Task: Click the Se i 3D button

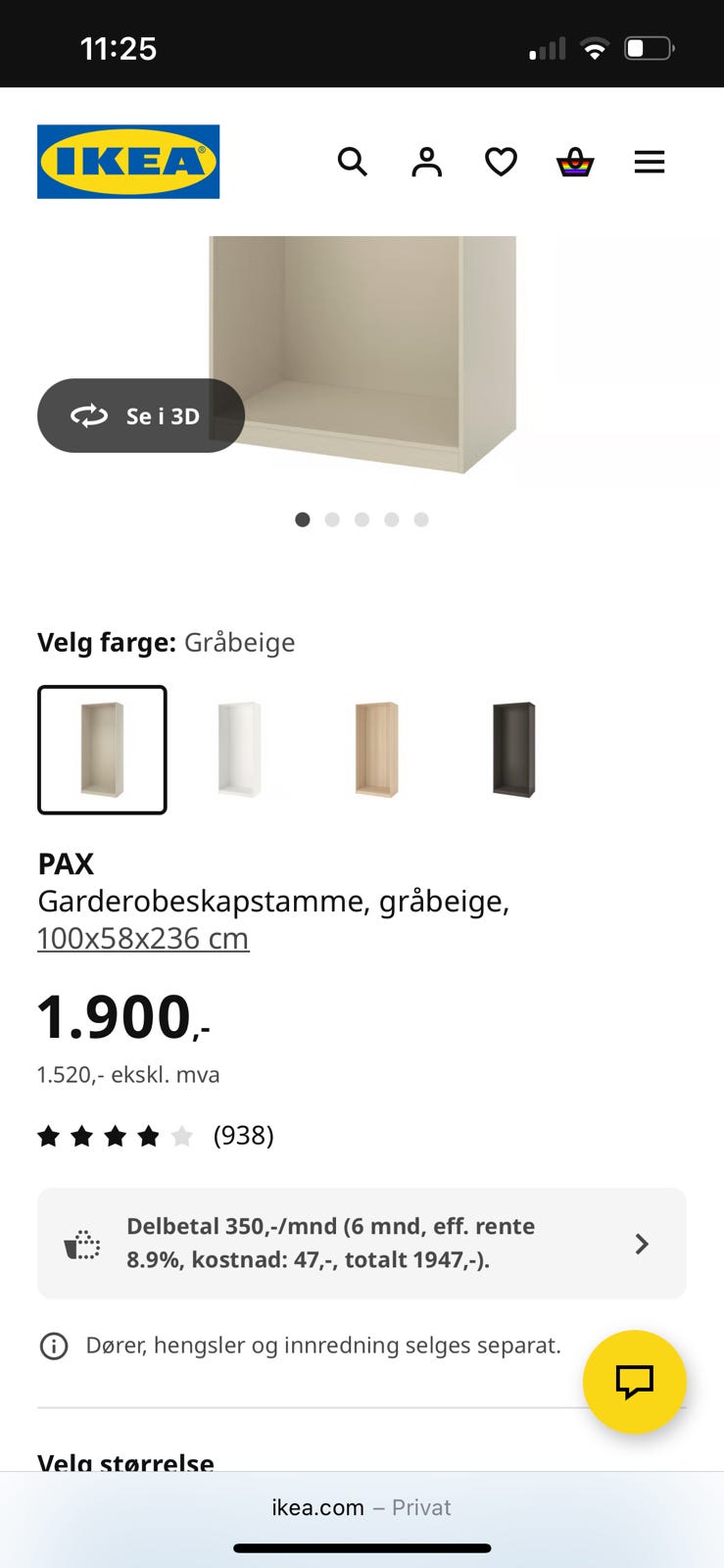Action: point(140,416)
